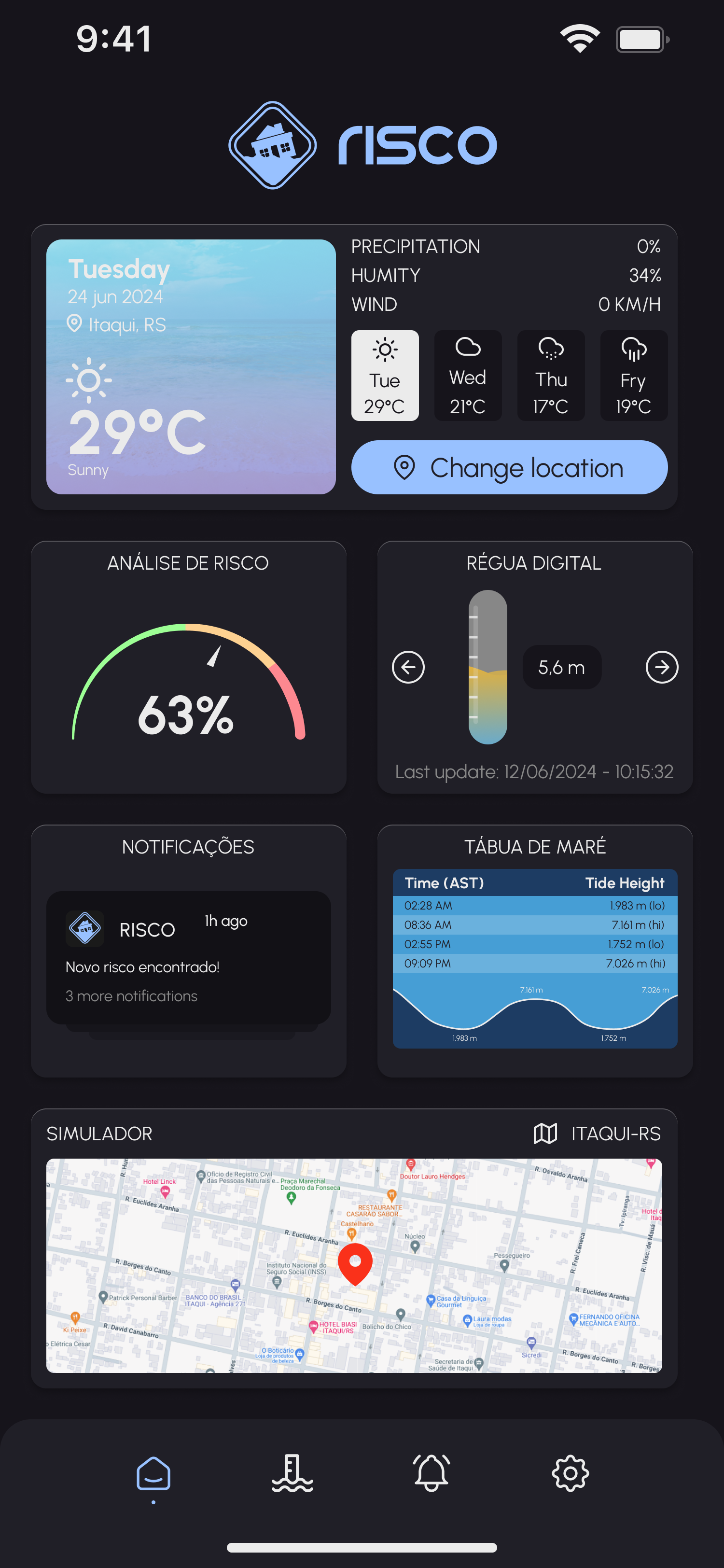Open the Simulador map of Itaqui
Screen dimensions: 724x1568
click(353, 1265)
